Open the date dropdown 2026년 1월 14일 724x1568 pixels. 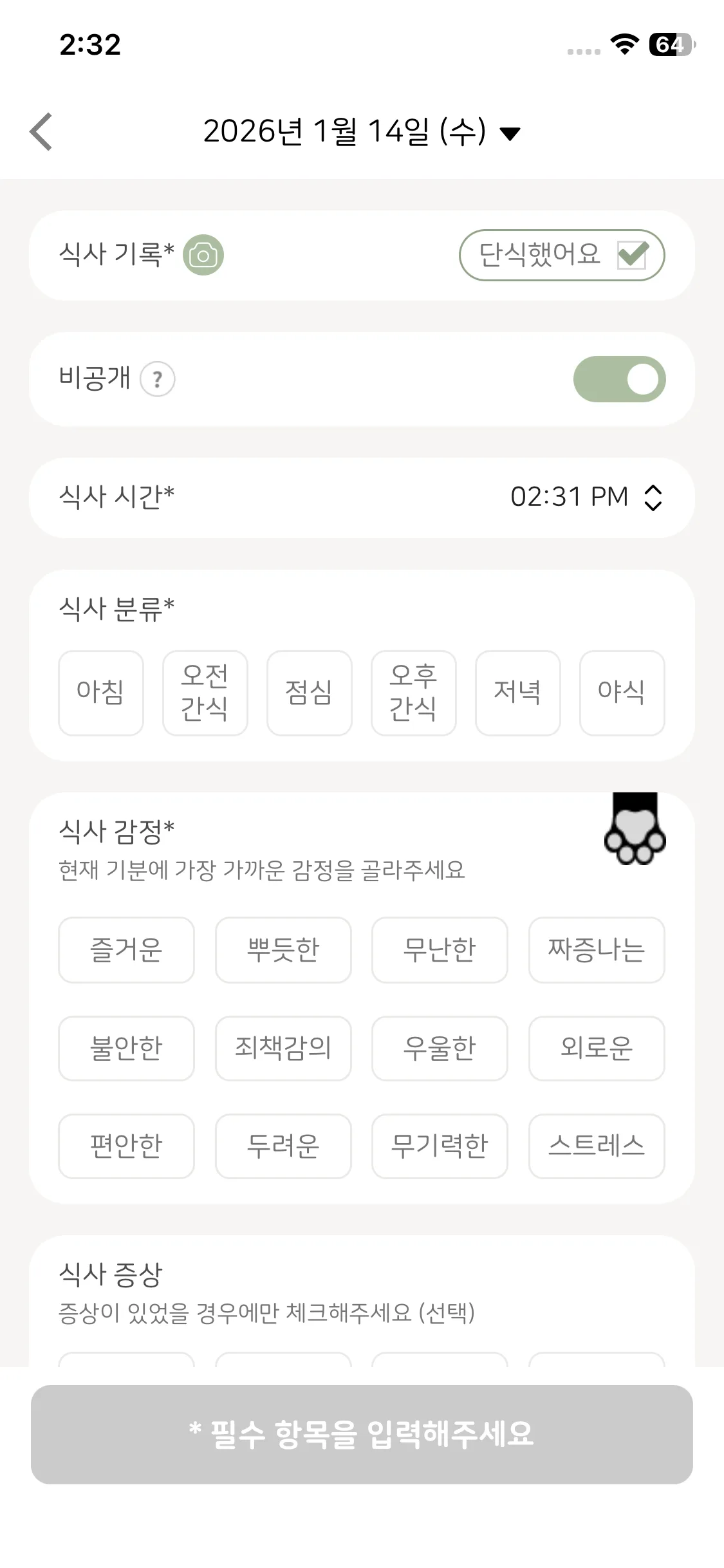(x=360, y=132)
